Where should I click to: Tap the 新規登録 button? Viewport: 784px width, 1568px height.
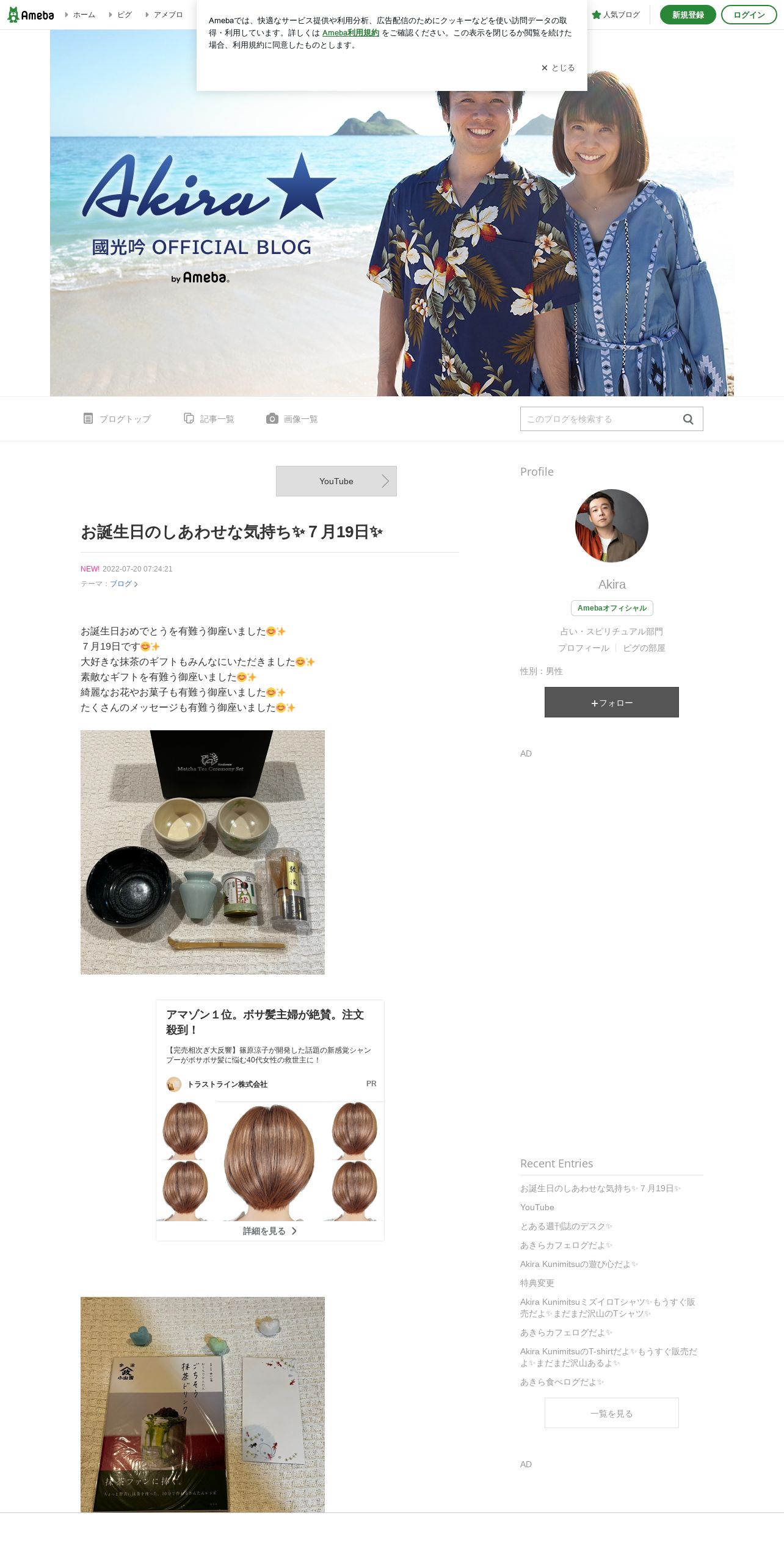tap(688, 15)
